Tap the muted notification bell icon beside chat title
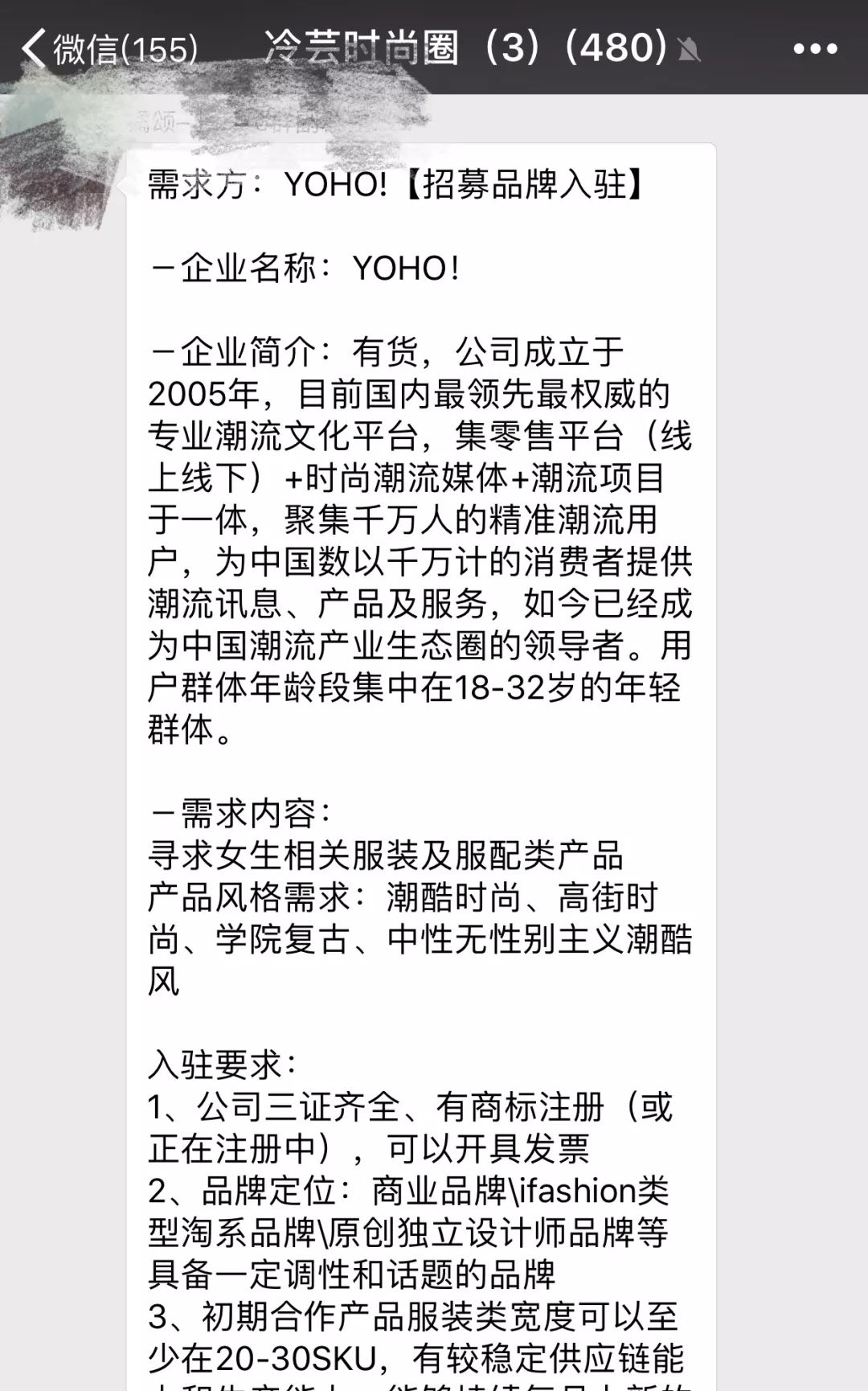This screenshot has width=868, height=1391. point(687,48)
